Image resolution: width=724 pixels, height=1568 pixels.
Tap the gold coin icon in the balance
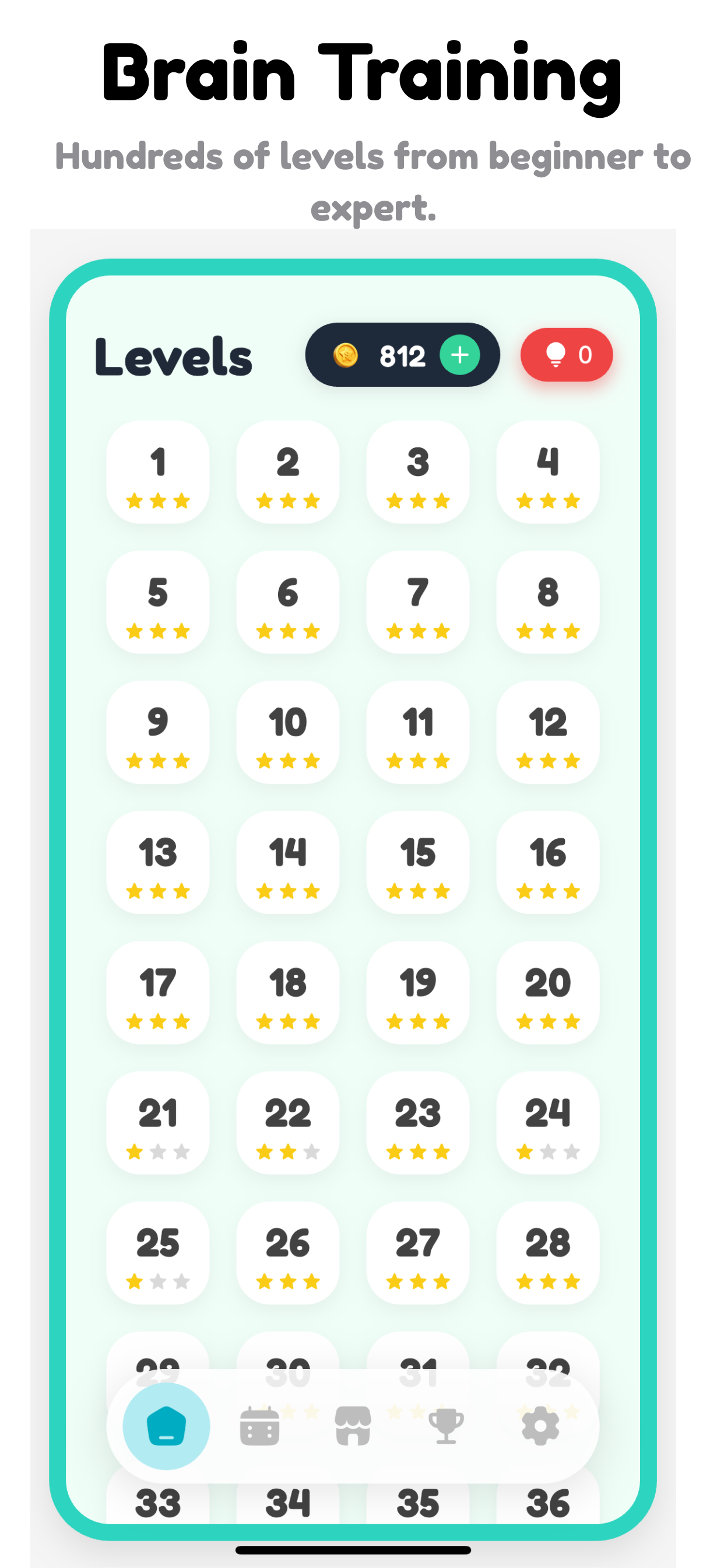(347, 356)
